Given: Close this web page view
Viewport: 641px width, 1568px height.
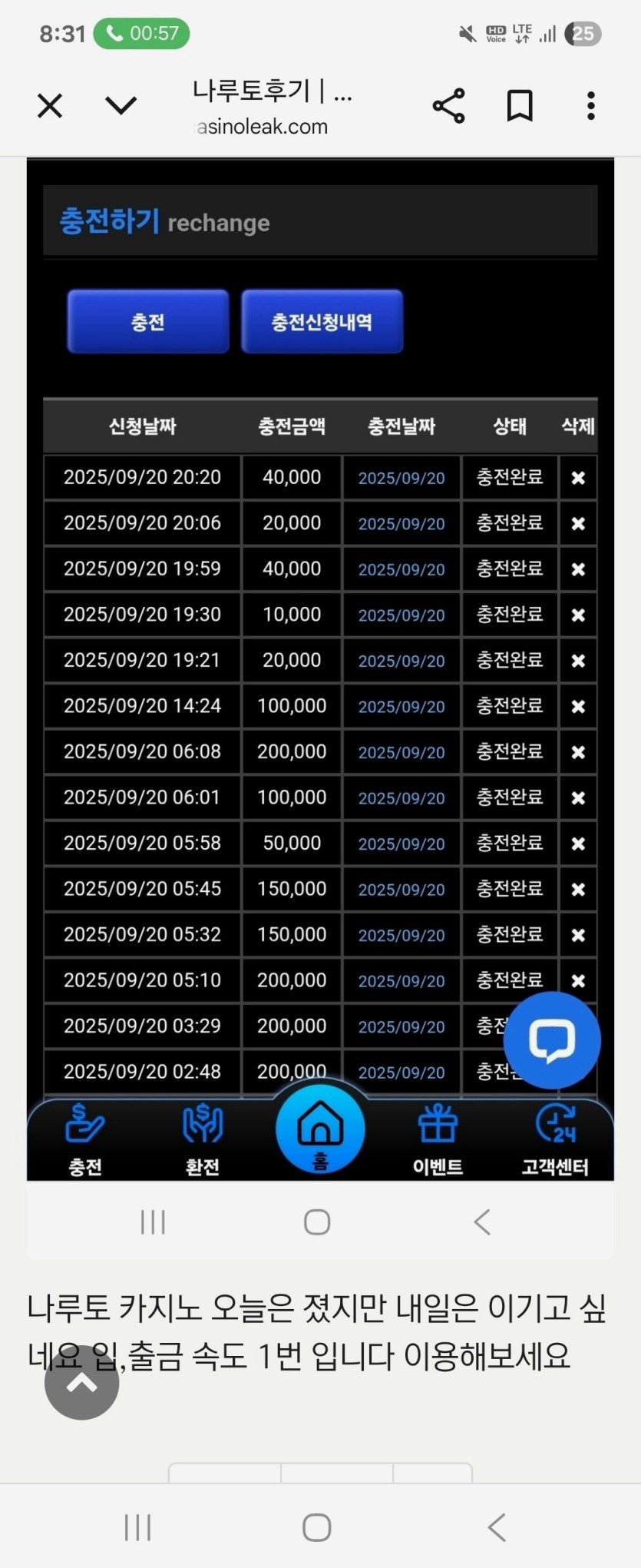Looking at the screenshot, I should point(50,106).
